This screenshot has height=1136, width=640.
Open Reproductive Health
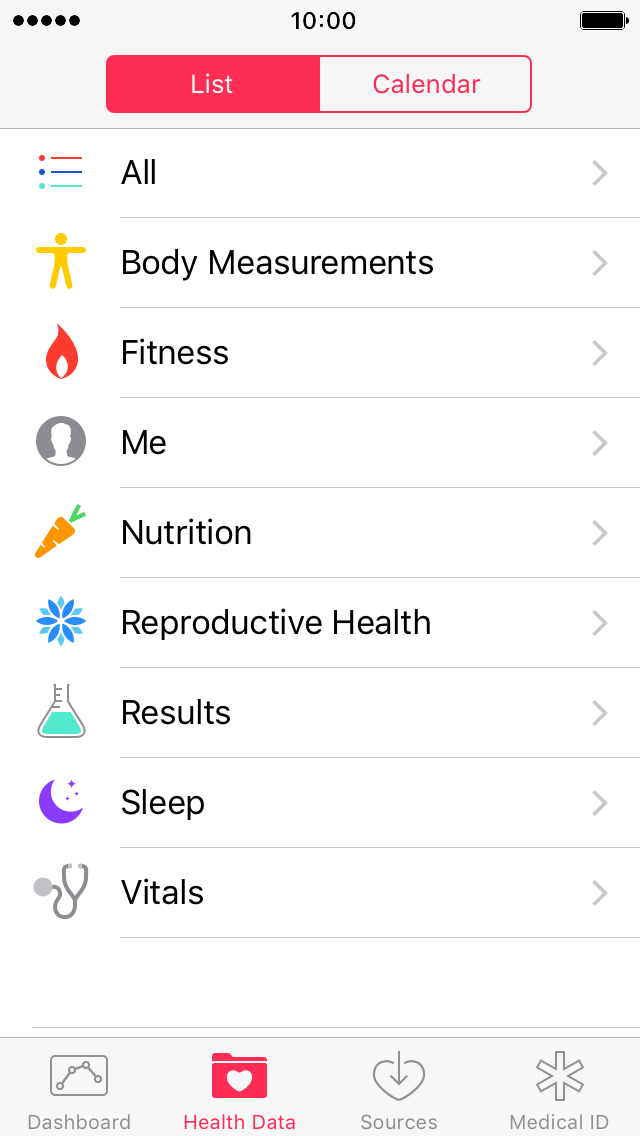coord(320,623)
